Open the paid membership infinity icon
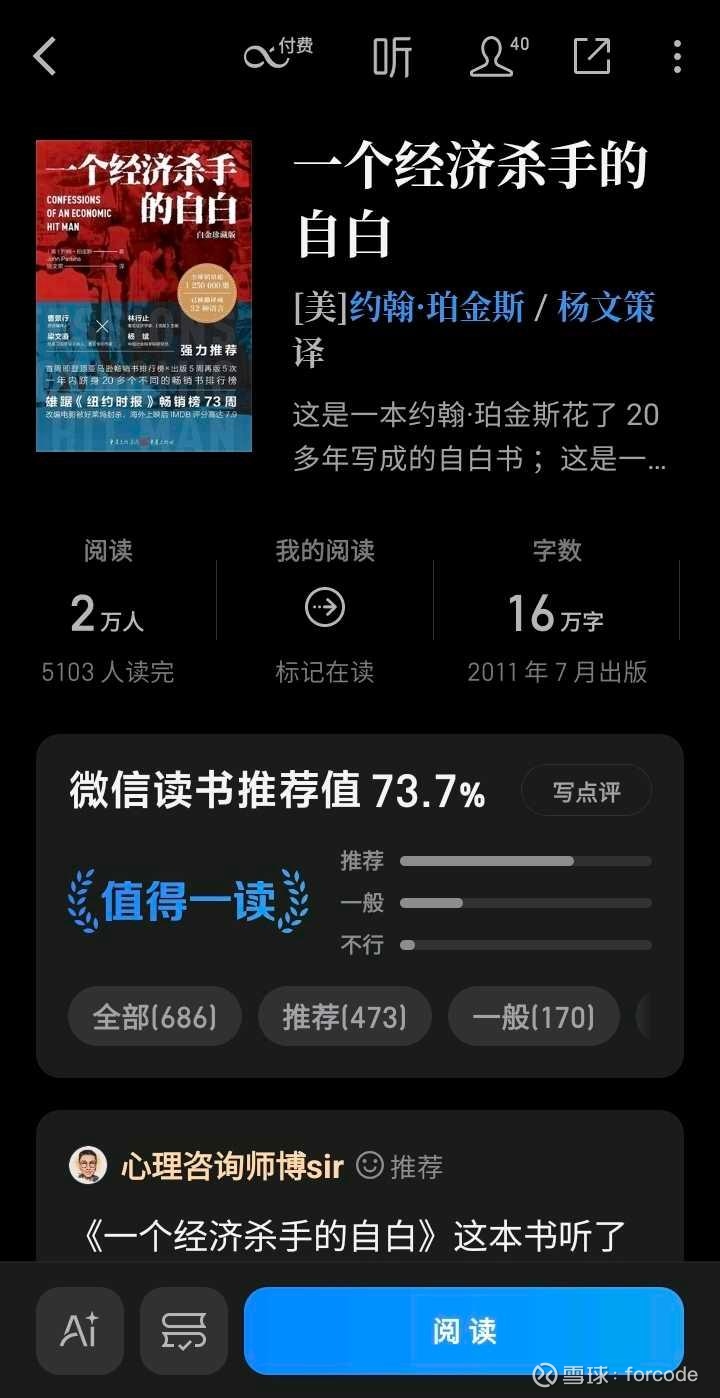720x1398 pixels. pos(278,54)
